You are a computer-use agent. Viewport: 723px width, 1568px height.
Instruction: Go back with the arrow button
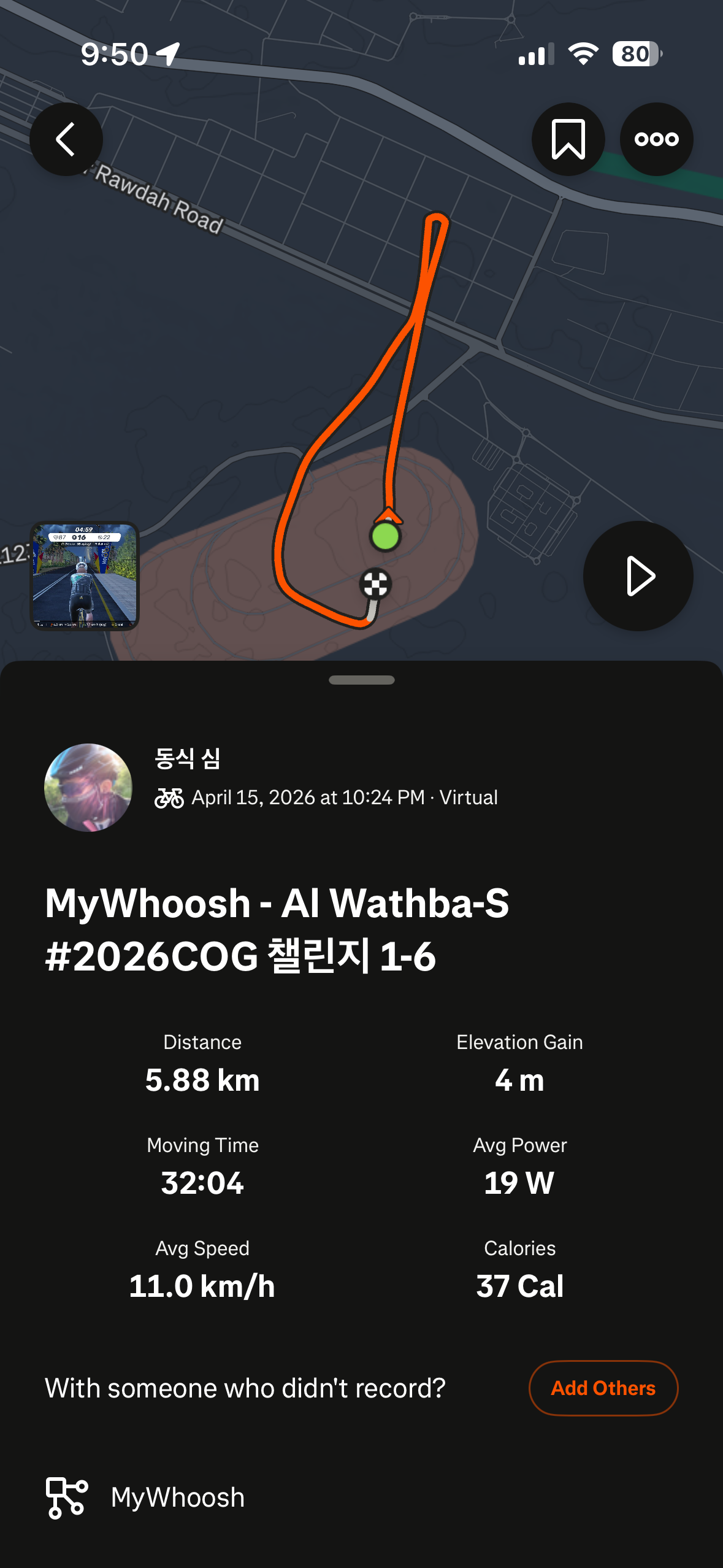(x=66, y=139)
